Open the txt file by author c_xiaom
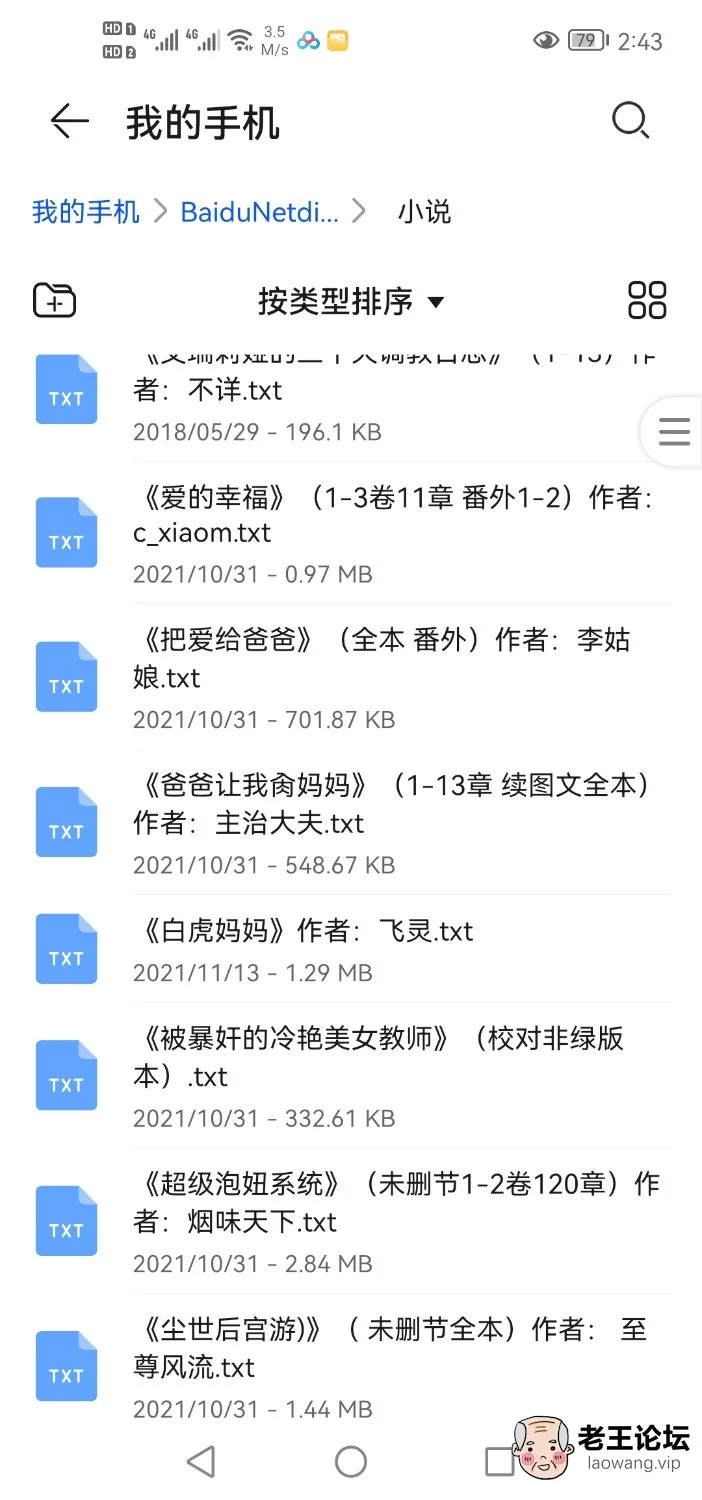Screen dimensions: 702x1500 [x=352, y=532]
